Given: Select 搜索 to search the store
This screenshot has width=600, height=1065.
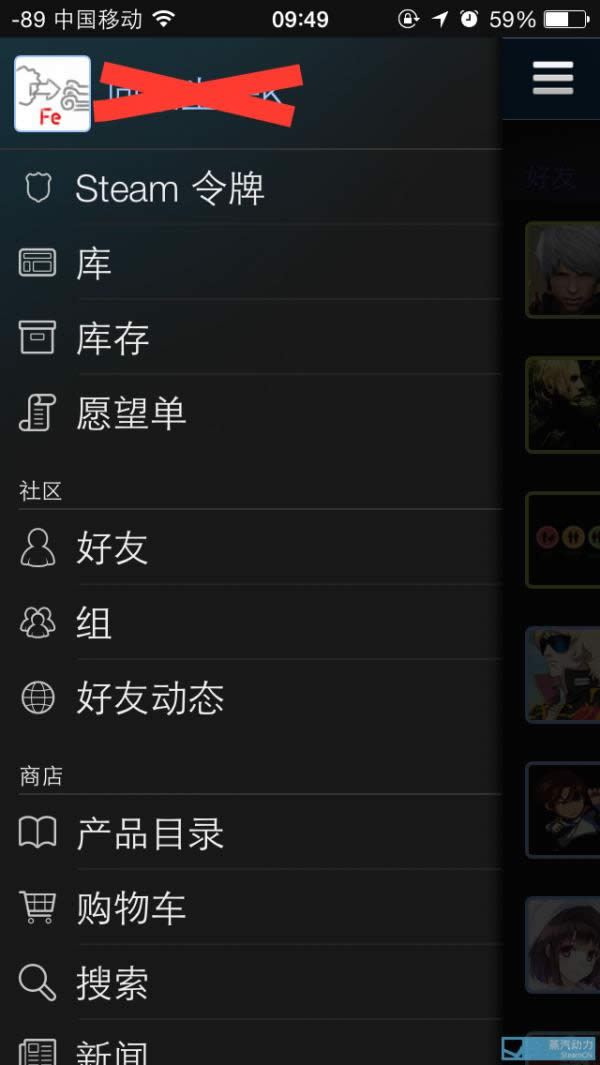Looking at the screenshot, I should click(x=112, y=983).
